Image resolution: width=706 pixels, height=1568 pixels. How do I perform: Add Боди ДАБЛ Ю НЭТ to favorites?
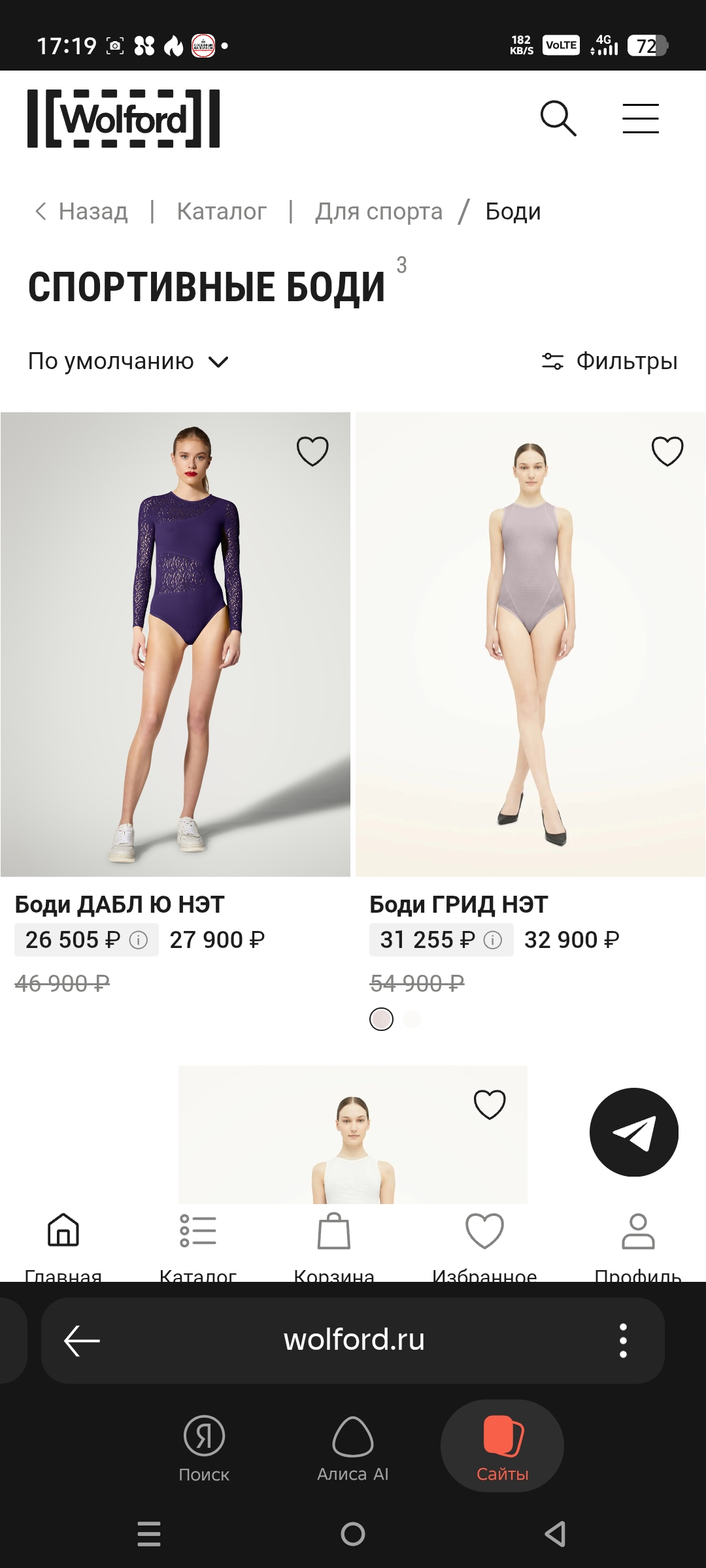312,451
